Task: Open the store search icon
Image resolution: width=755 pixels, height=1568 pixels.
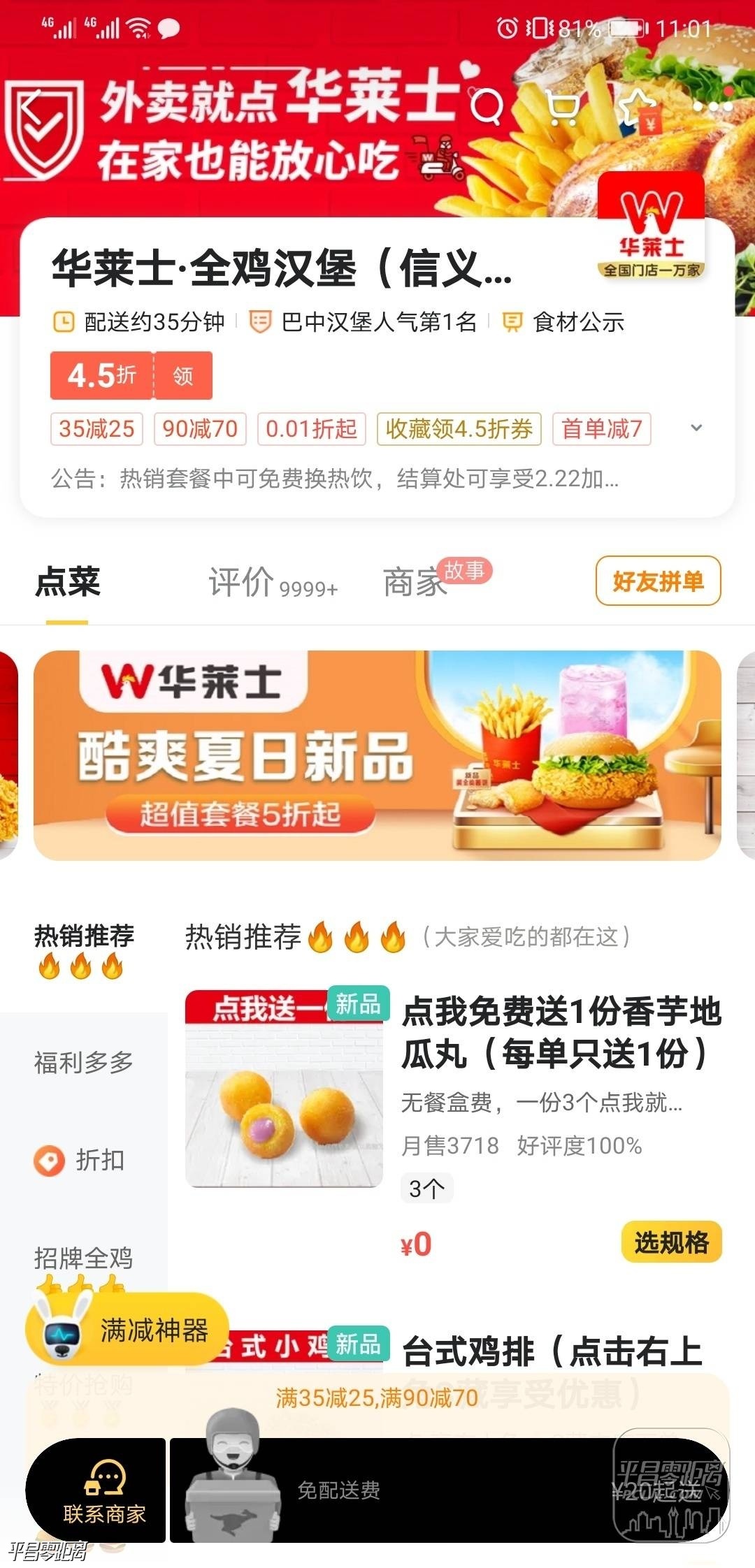Action: click(487, 106)
